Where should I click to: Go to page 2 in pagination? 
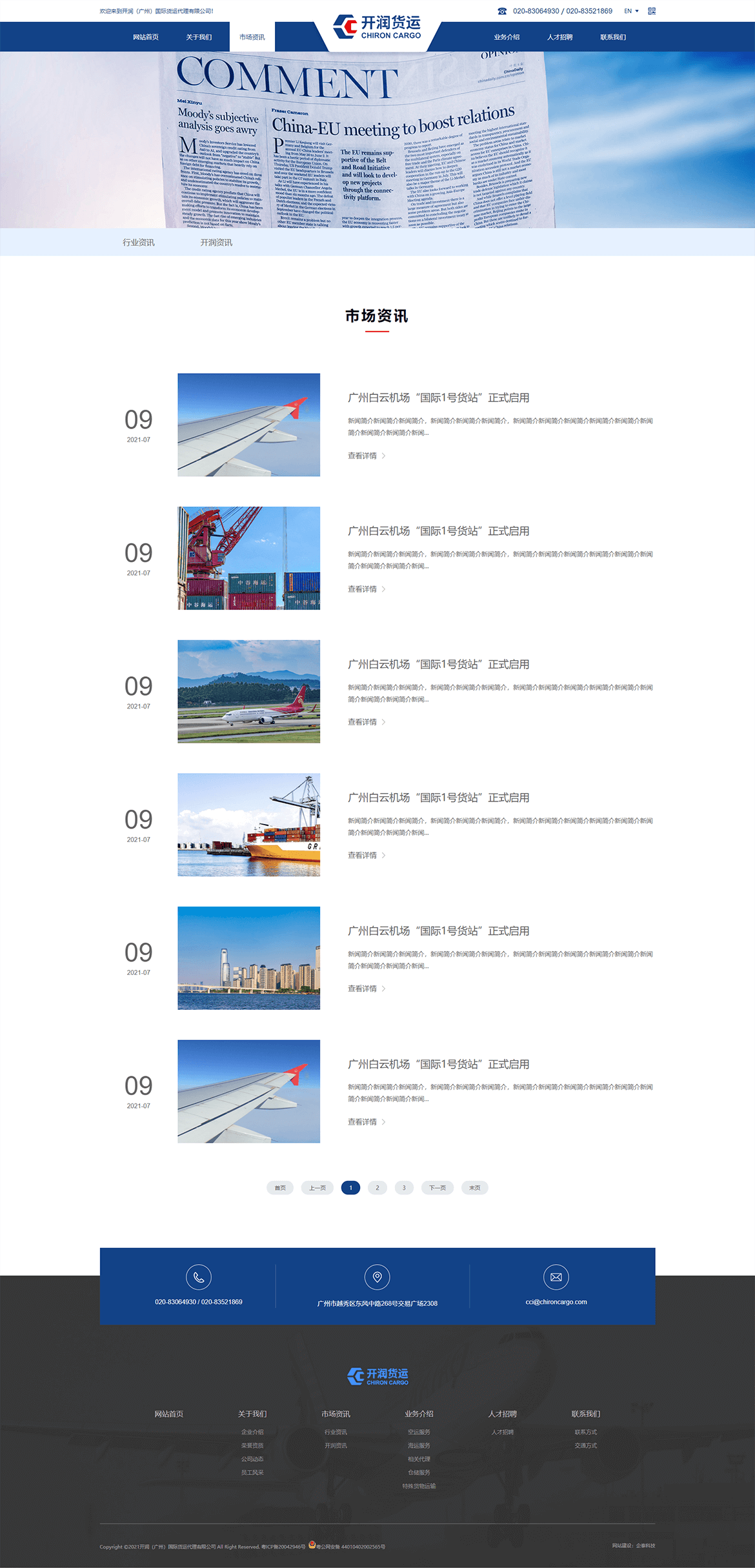tap(377, 1188)
